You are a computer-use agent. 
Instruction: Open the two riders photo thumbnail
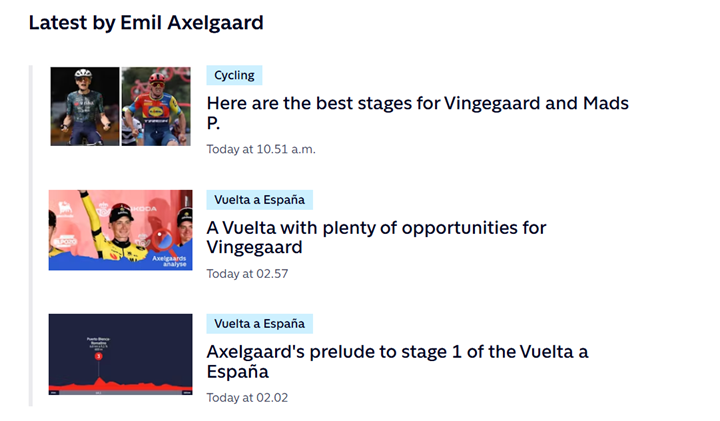(x=120, y=106)
